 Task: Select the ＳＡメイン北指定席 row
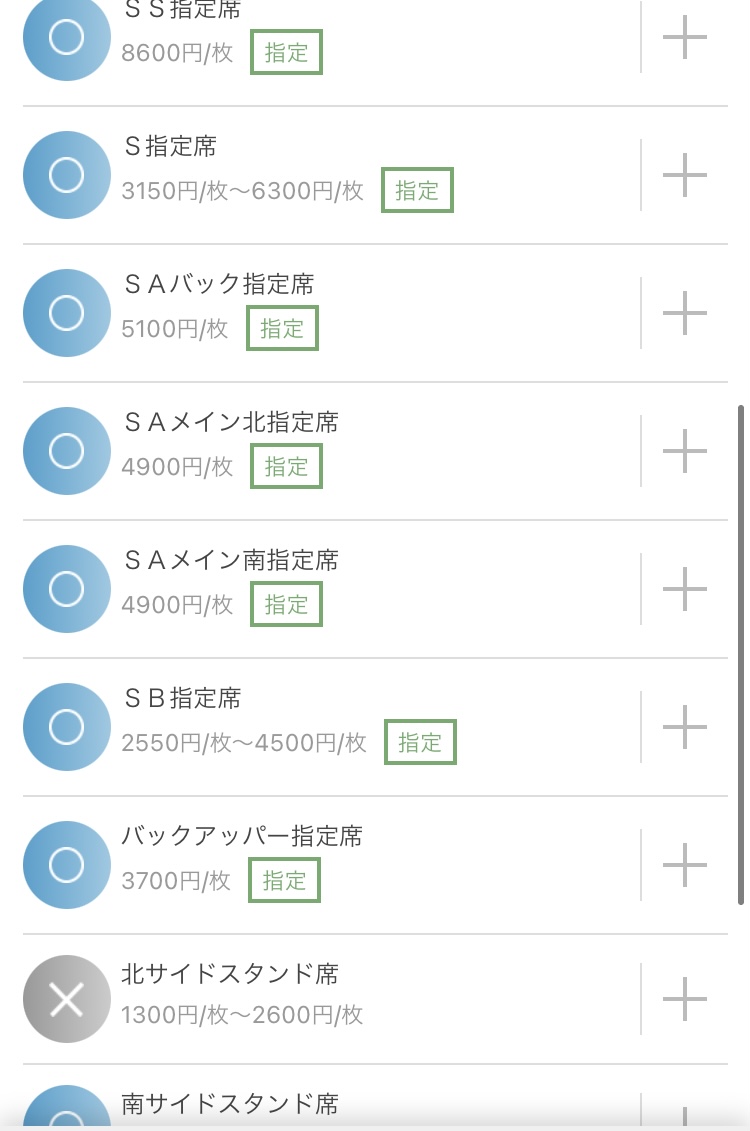(x=330, y=451)
